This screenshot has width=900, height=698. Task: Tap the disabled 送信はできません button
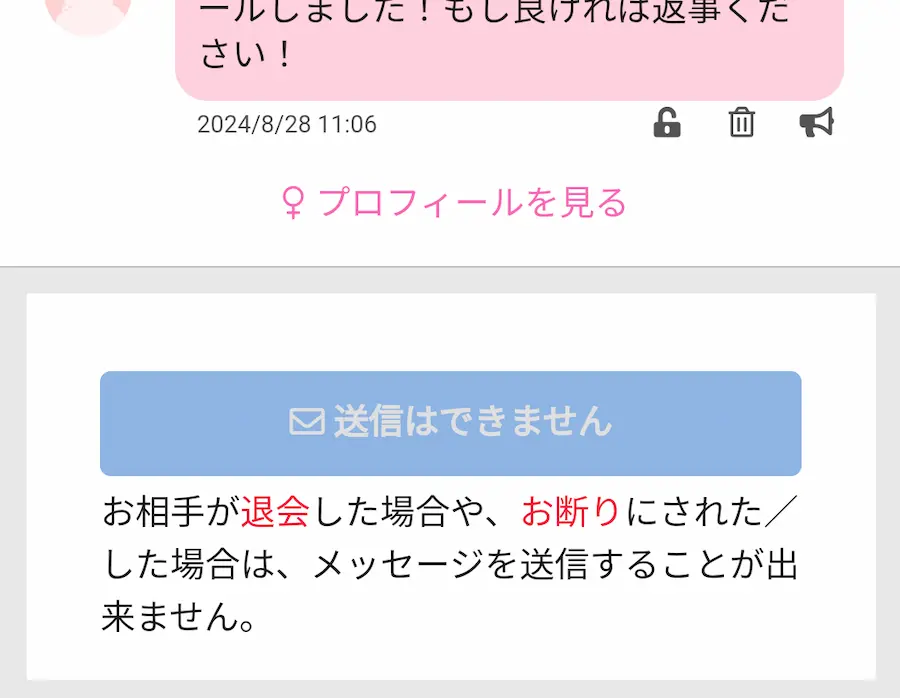[451, 423]
